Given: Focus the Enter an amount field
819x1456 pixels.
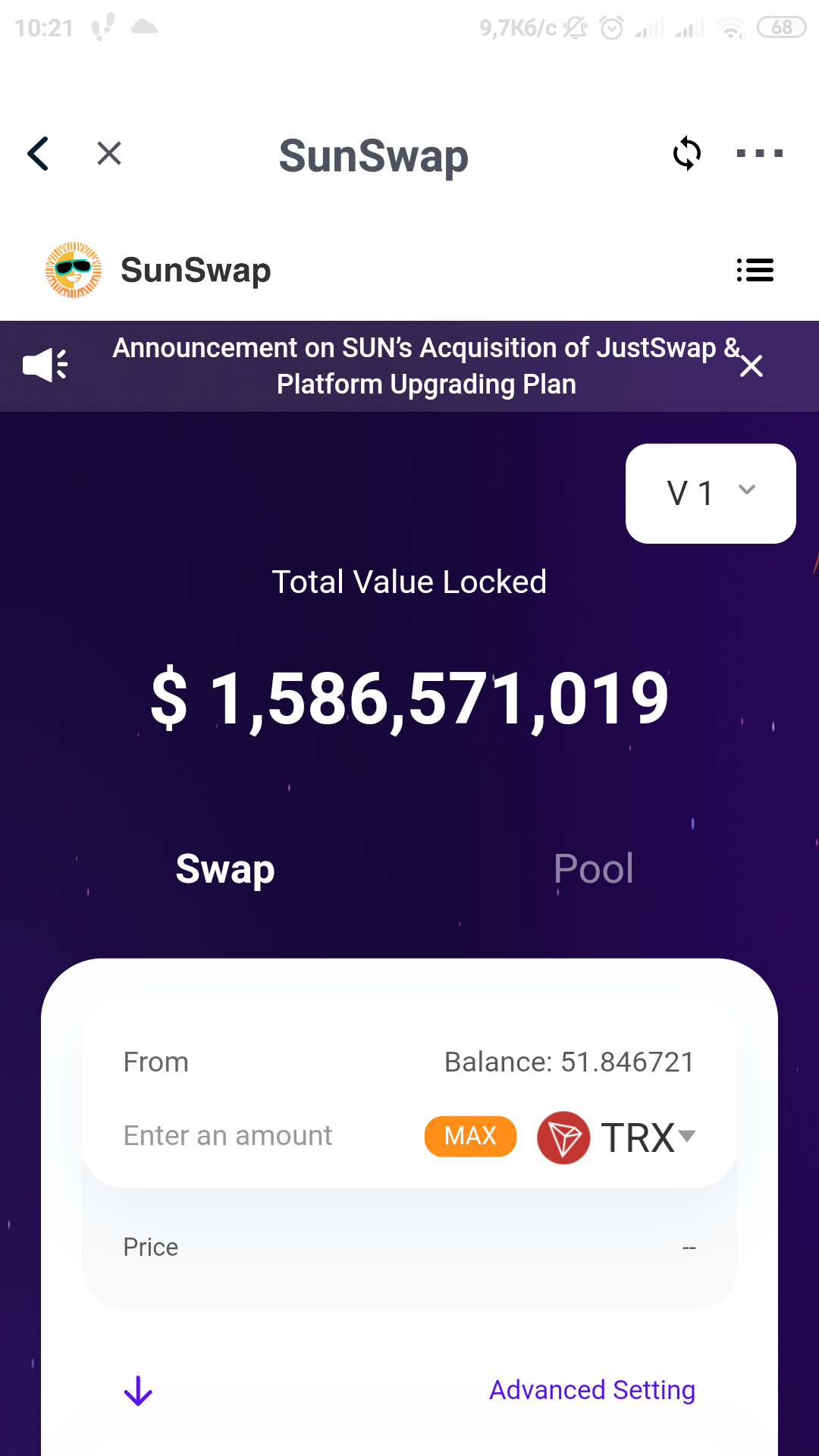Looking at the screenshot, I should (x=227, y=1136).
